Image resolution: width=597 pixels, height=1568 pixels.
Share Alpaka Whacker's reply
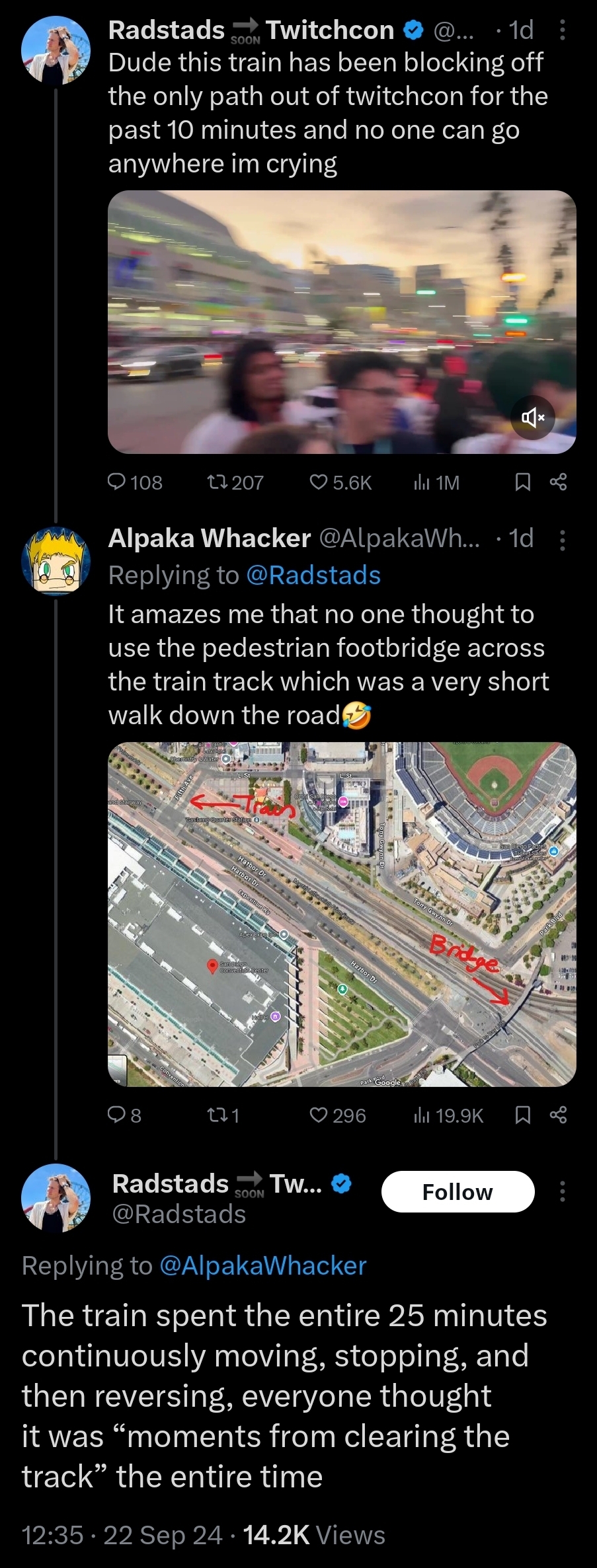click(x=559, y=1116)
